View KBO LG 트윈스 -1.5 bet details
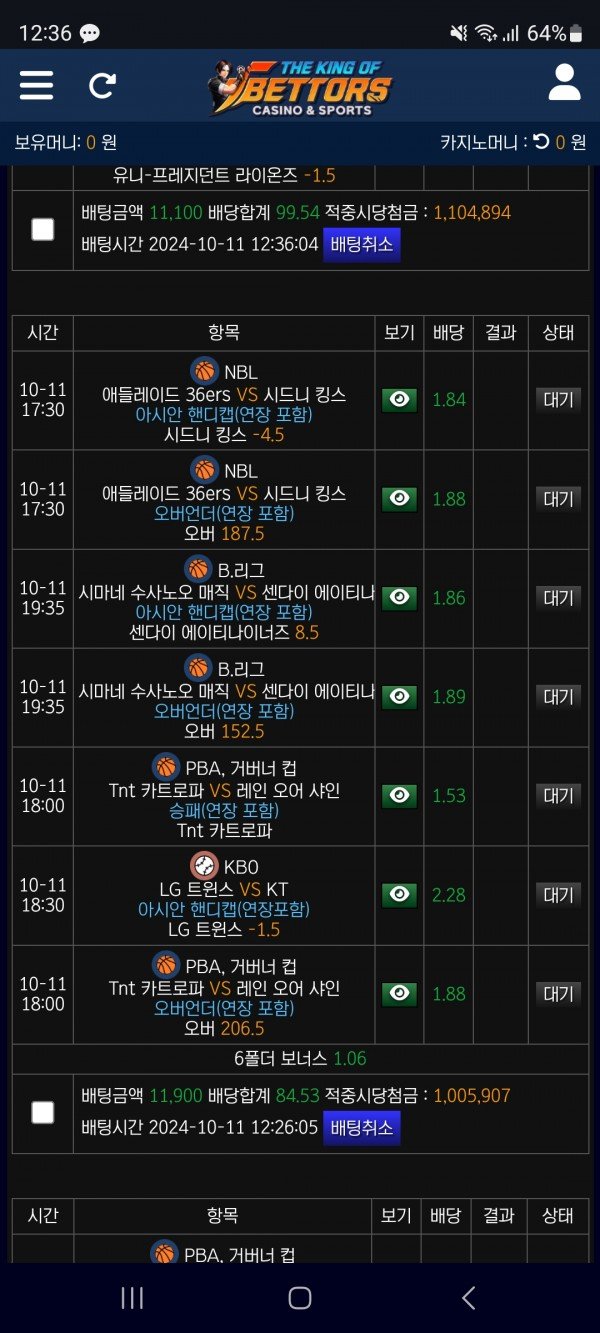This screenshot has height=1333, width=600. pyautogui.click(x=399, y=894)
